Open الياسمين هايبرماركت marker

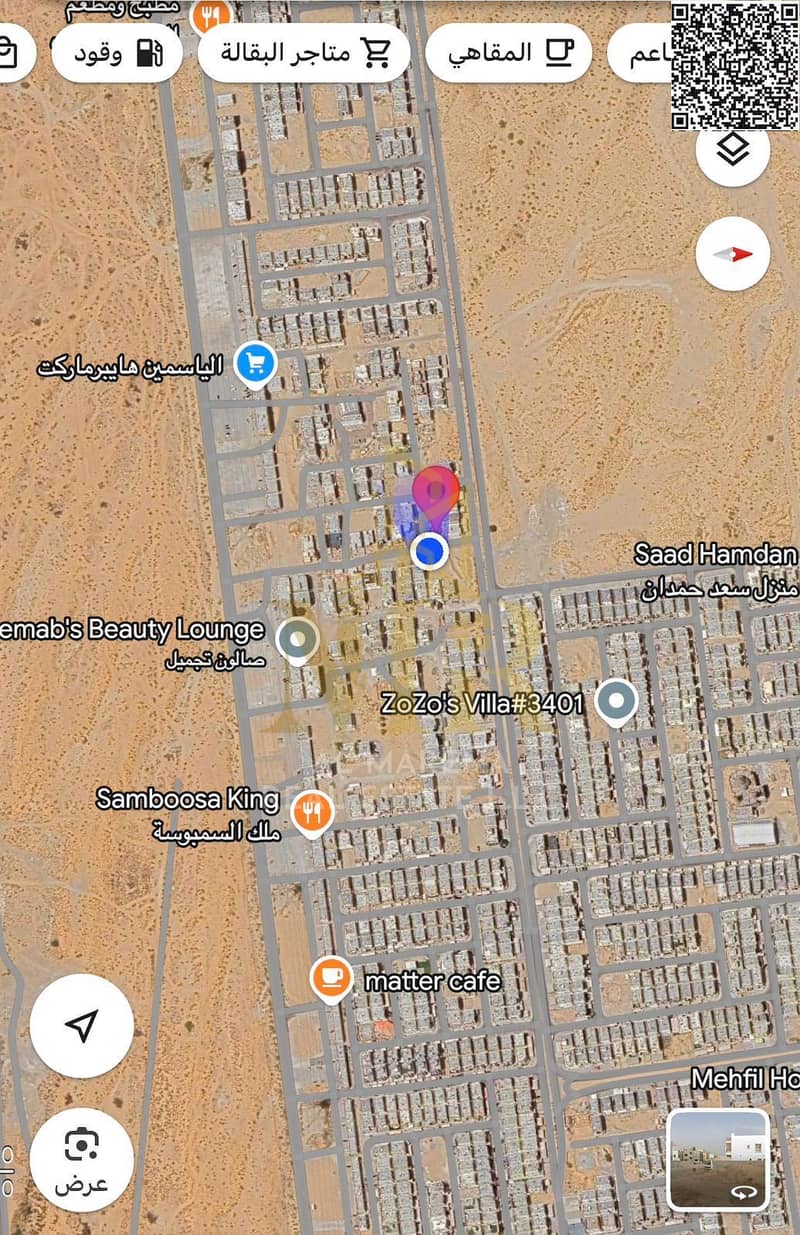click(x=255, y=364)
